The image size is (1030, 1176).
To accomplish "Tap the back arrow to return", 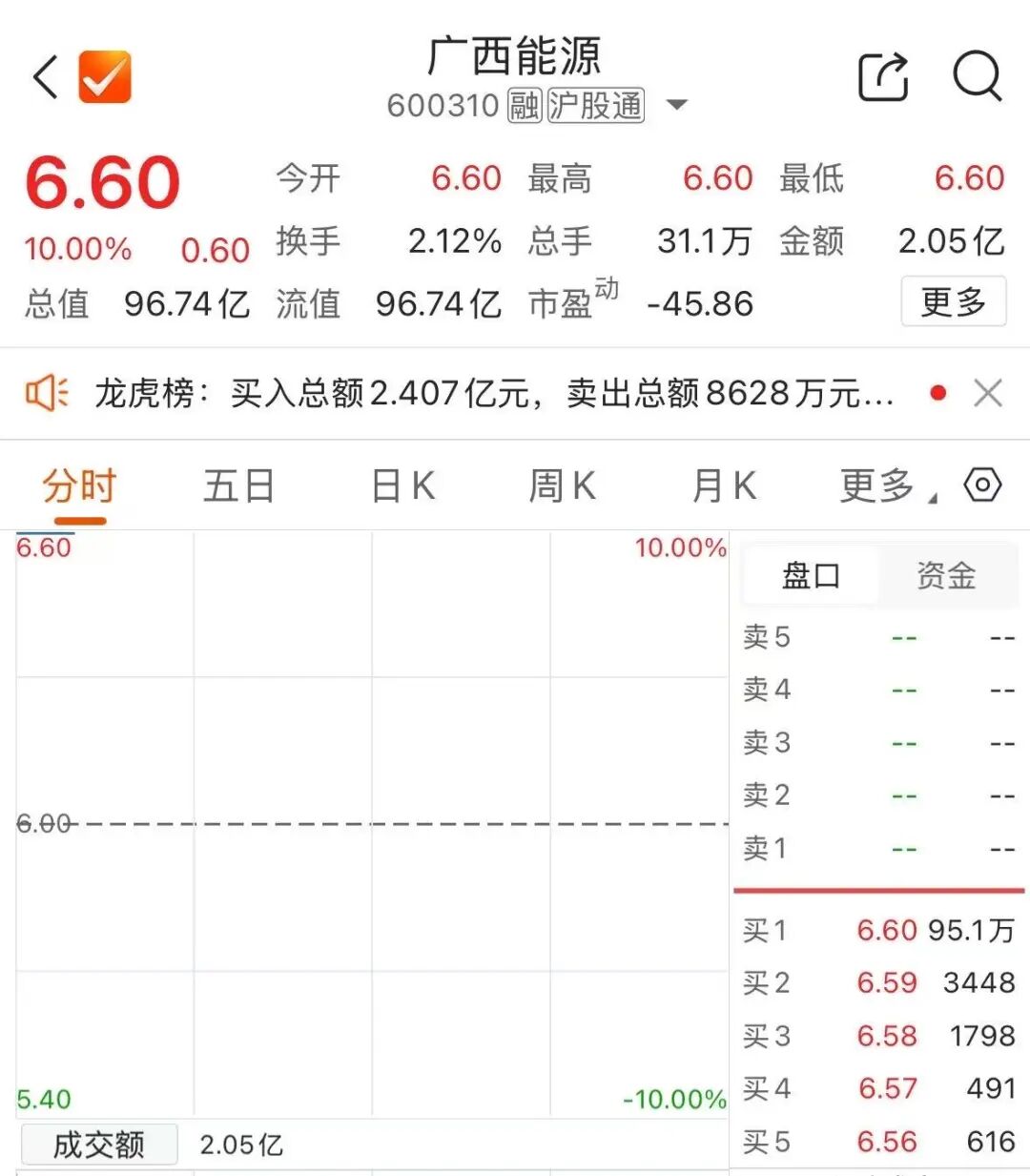I will 44,75.
